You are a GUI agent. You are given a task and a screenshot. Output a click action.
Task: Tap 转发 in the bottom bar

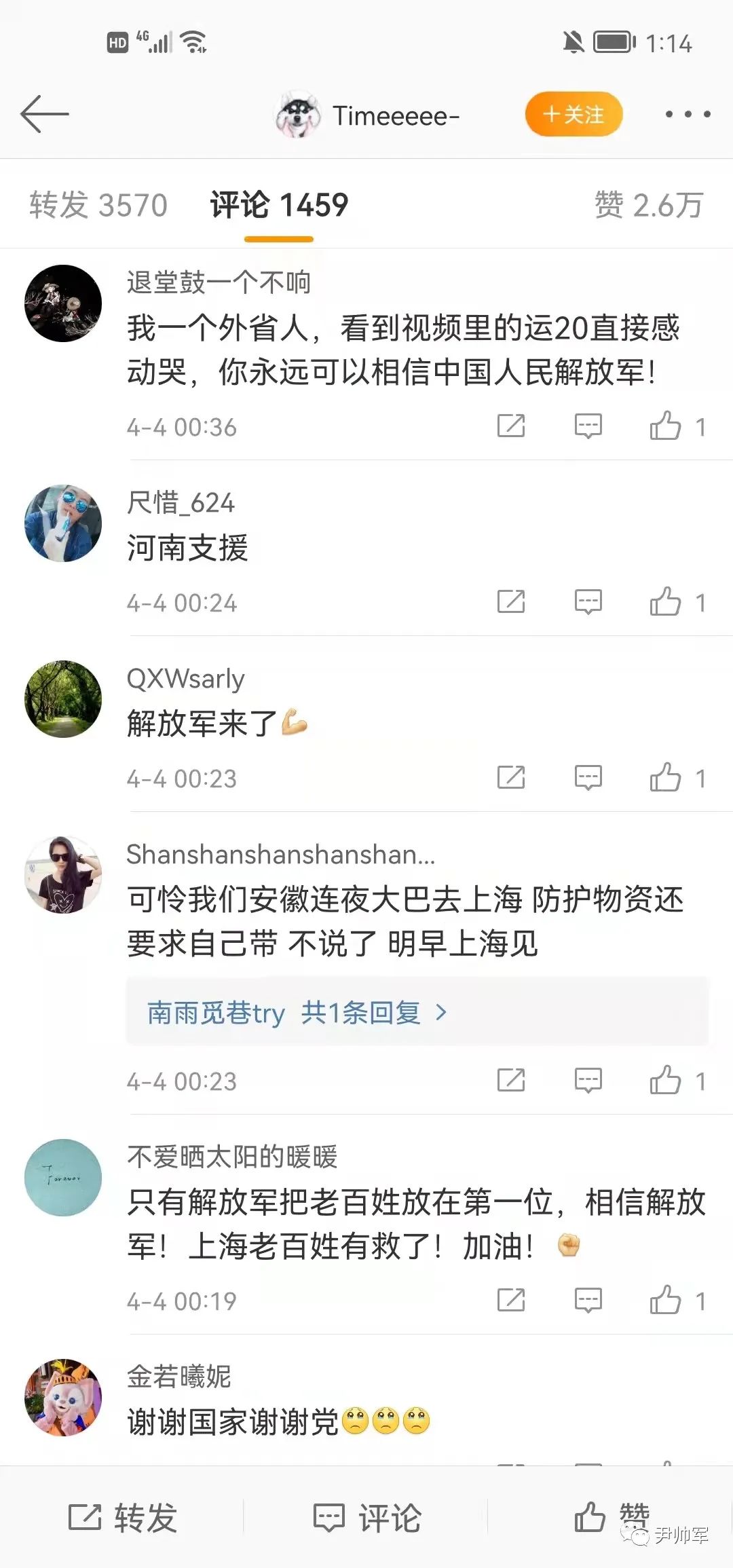point(123,1518)
